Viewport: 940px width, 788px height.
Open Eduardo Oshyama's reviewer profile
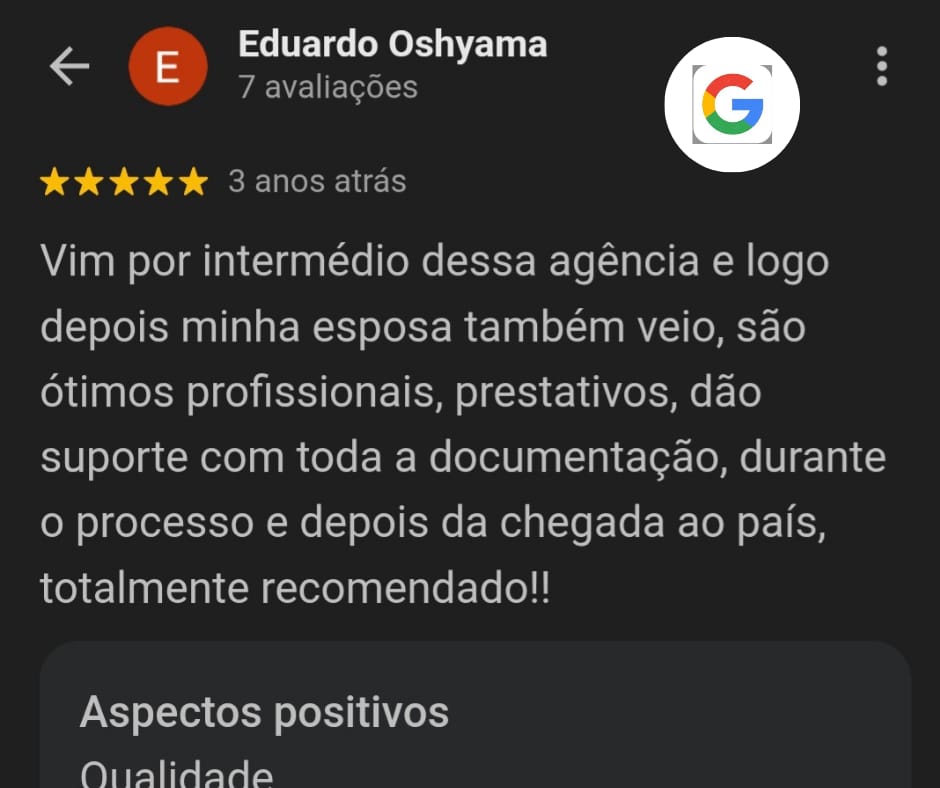392,46
